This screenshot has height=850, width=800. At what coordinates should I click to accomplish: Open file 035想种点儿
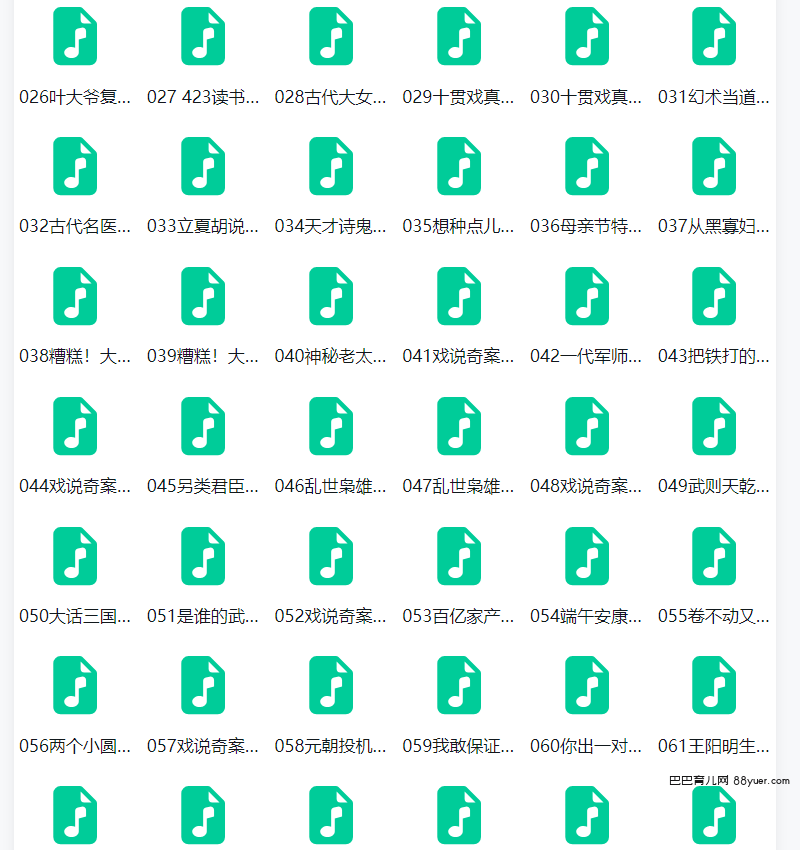(x=459, y=166)
